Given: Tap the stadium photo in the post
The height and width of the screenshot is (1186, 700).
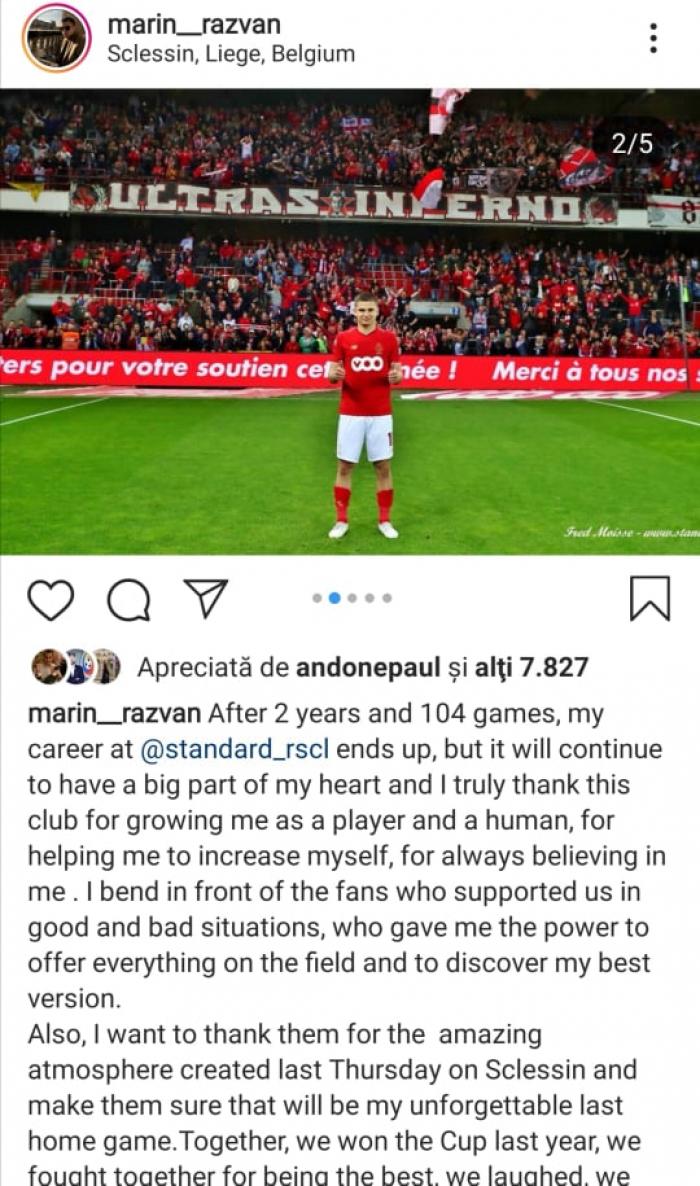Looking at the screenshot, I should (x=350, y=320).
